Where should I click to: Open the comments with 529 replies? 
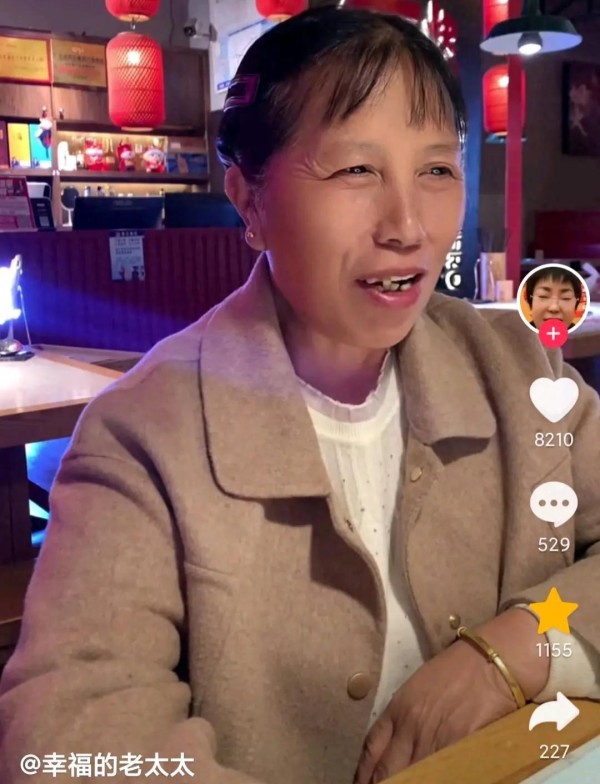(x=553, y=504)
